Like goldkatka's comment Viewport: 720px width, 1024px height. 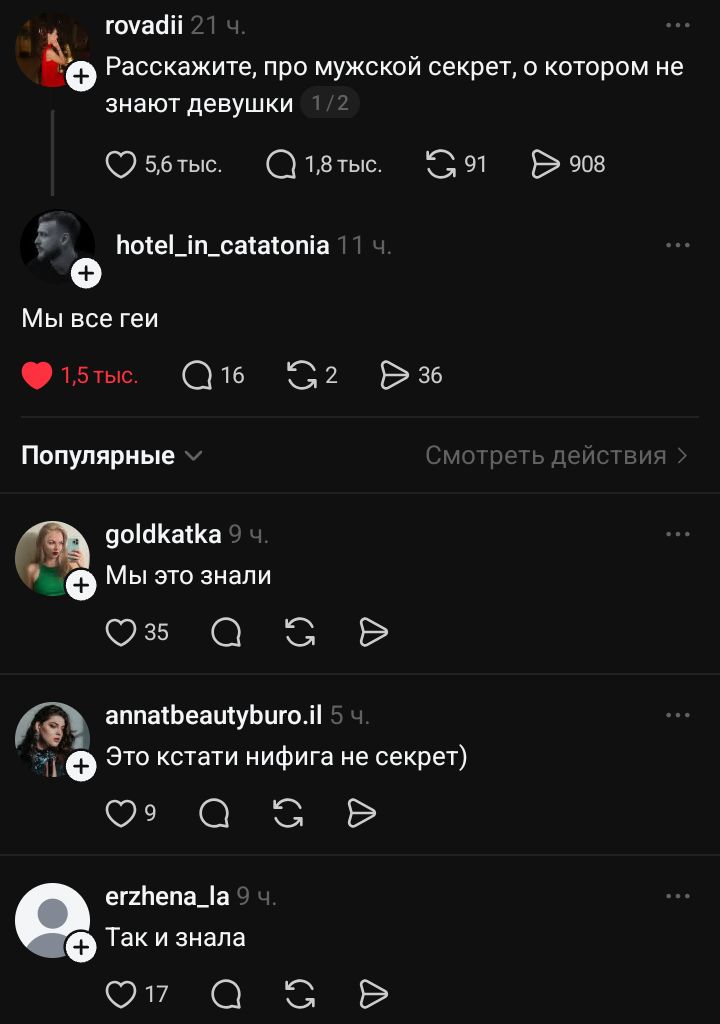(x=121, y=632)
